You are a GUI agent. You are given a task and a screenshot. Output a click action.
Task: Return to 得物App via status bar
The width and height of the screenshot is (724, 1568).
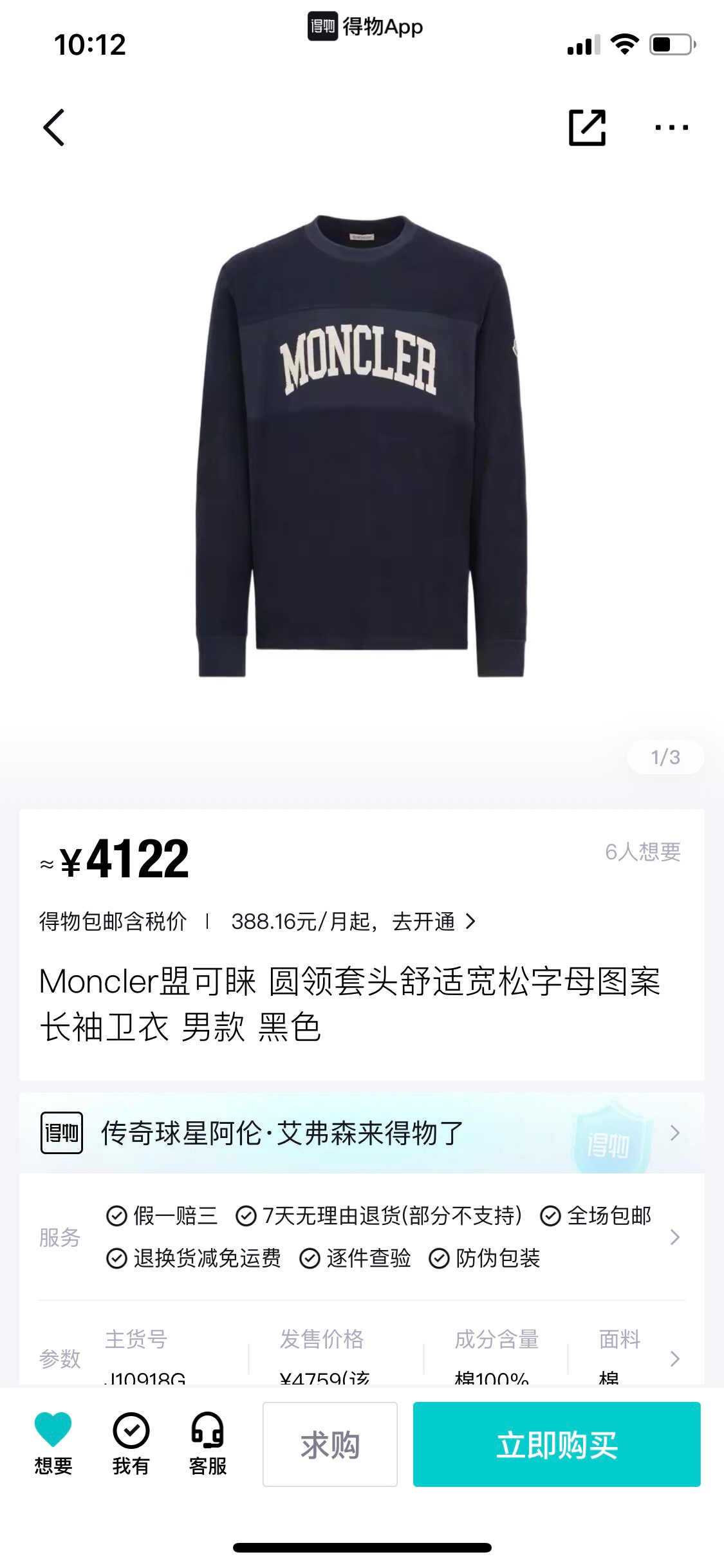coord(365,27)
